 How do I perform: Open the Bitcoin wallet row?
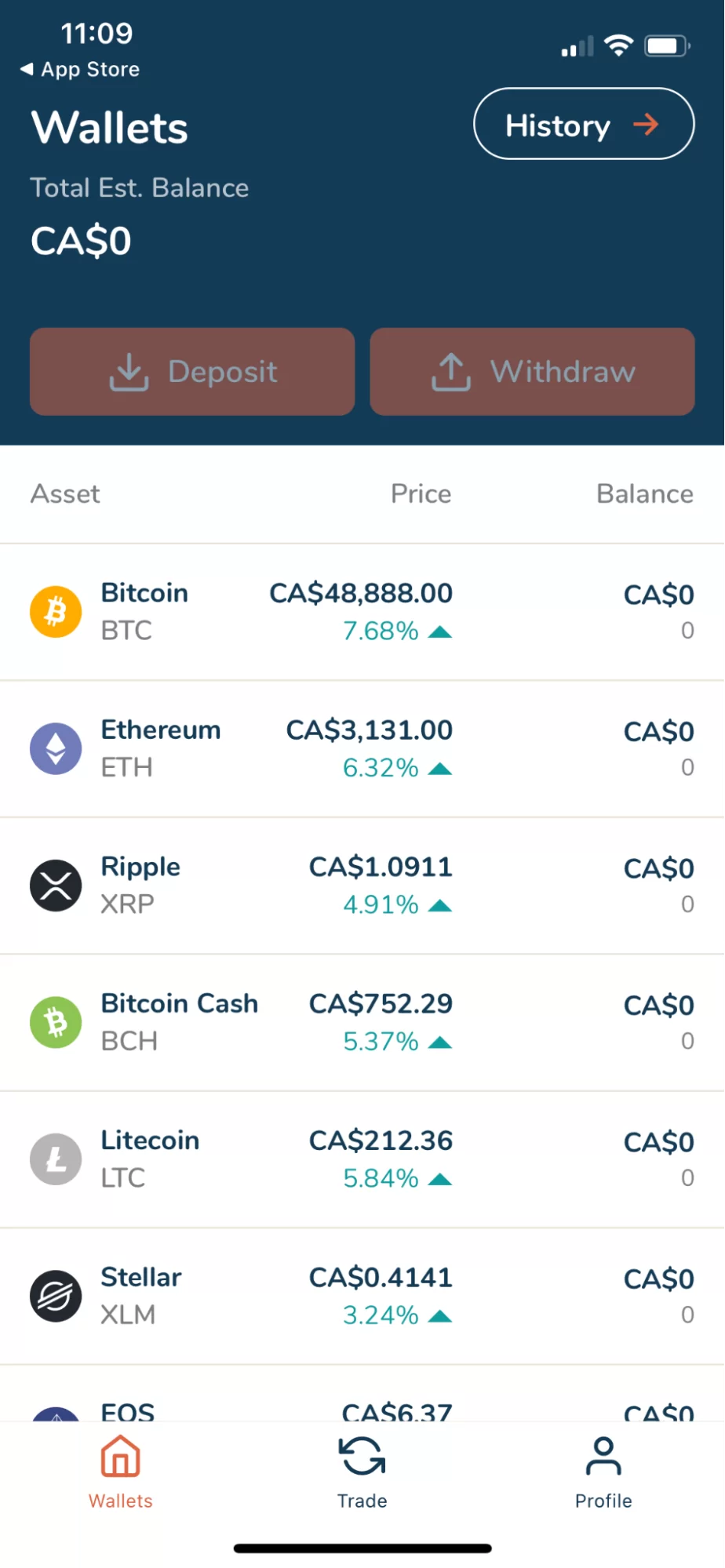pyautogui.click(x=362, y=611)
